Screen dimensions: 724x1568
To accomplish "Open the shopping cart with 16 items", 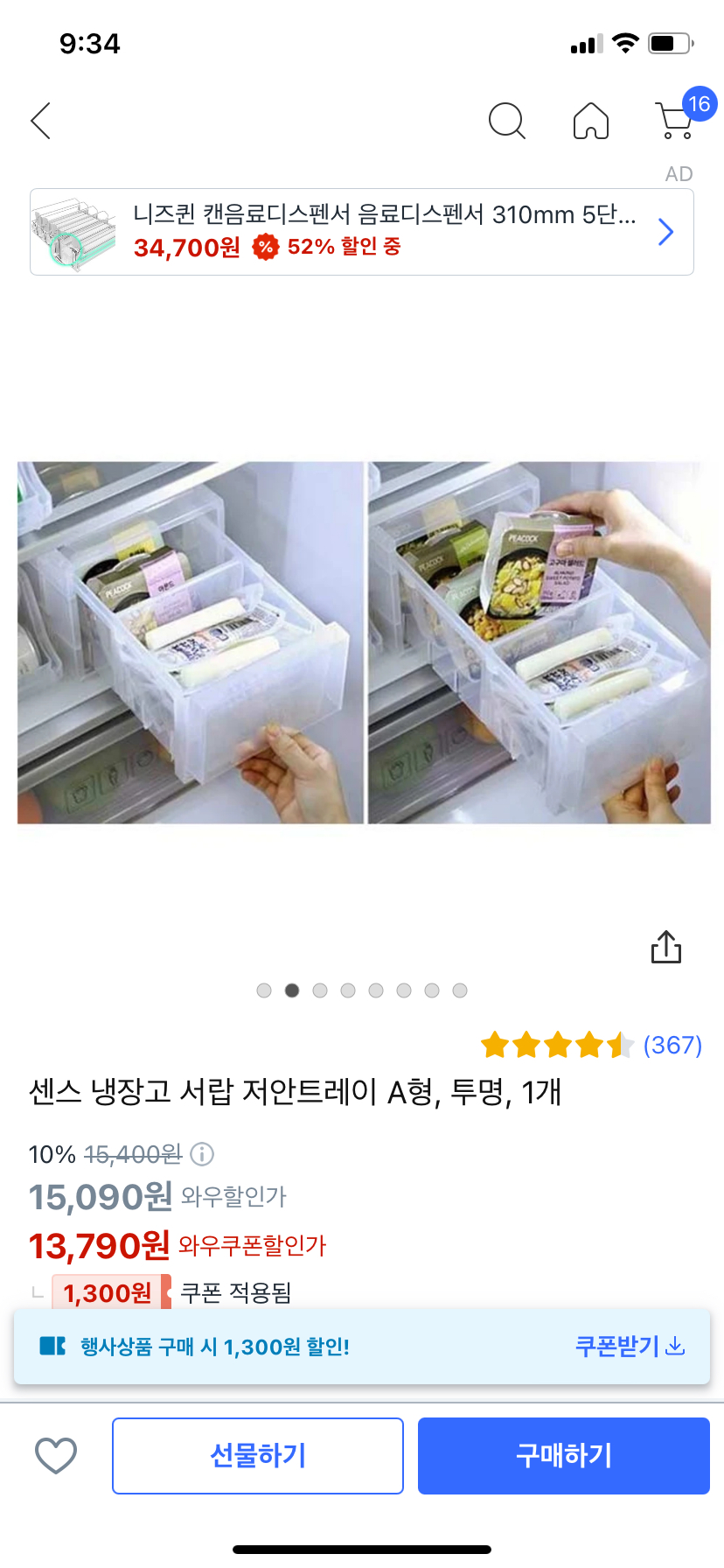I will pos(677,120).
